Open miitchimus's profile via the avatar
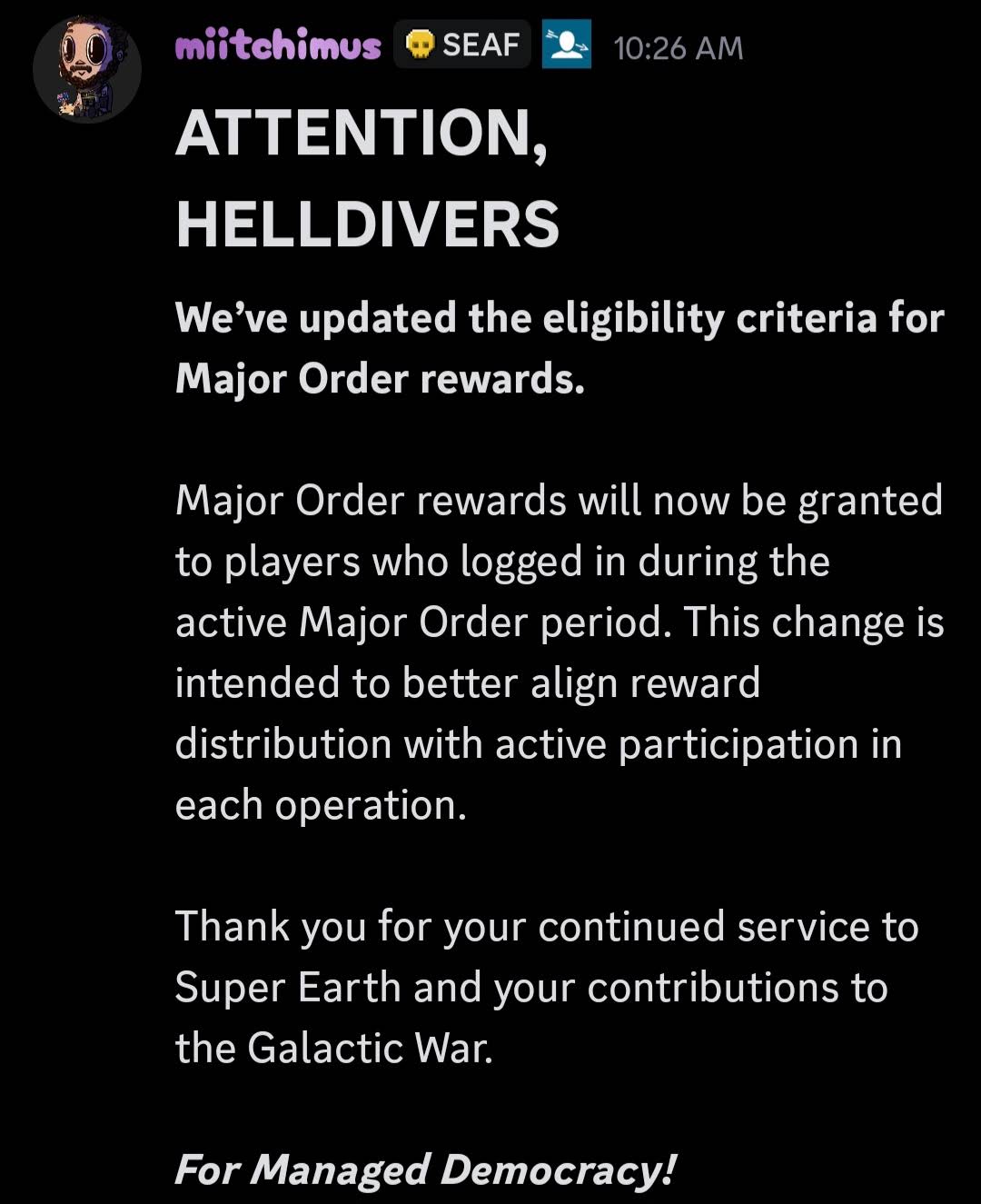Screen dimensions: 981x1204 87,69
